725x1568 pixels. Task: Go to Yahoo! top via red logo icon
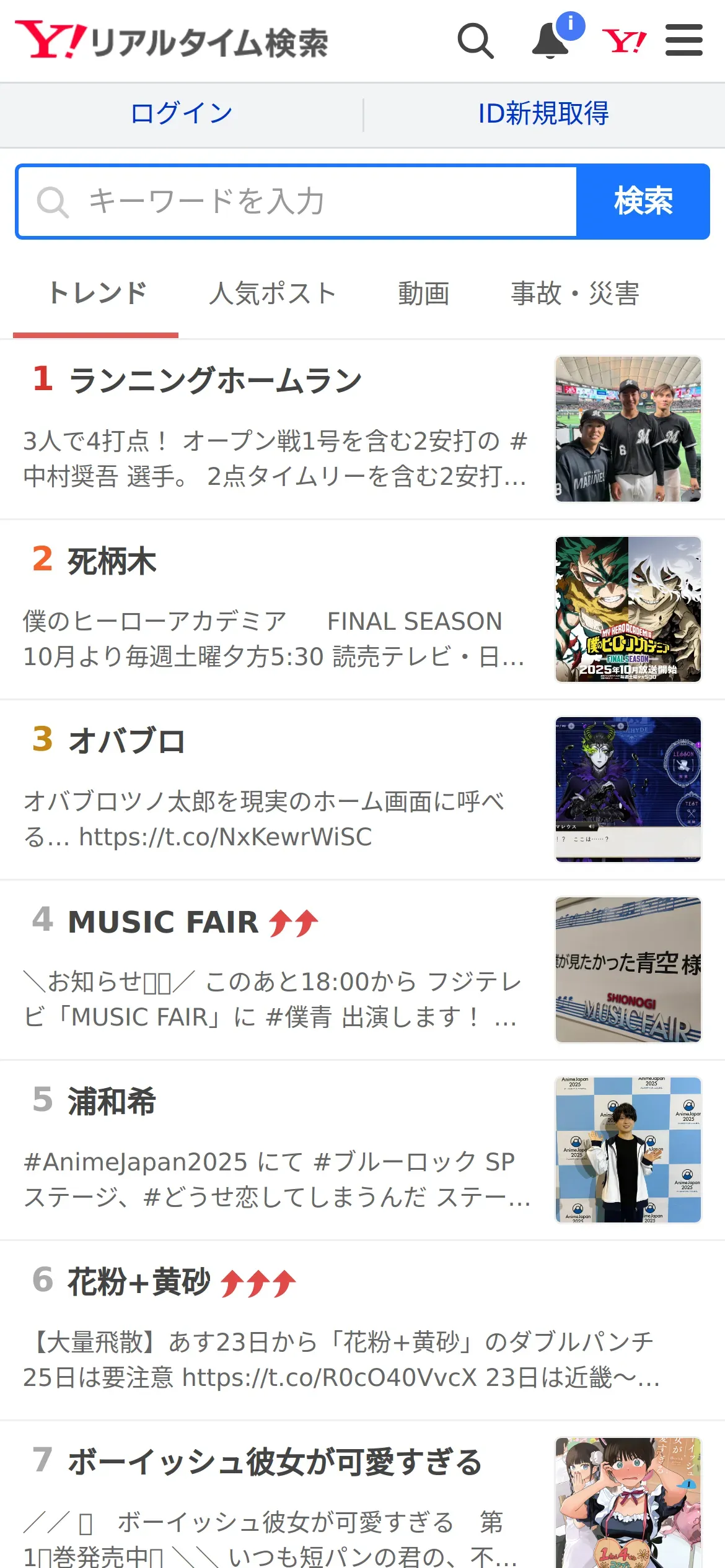pyautogui.click(x=624, y=41)
